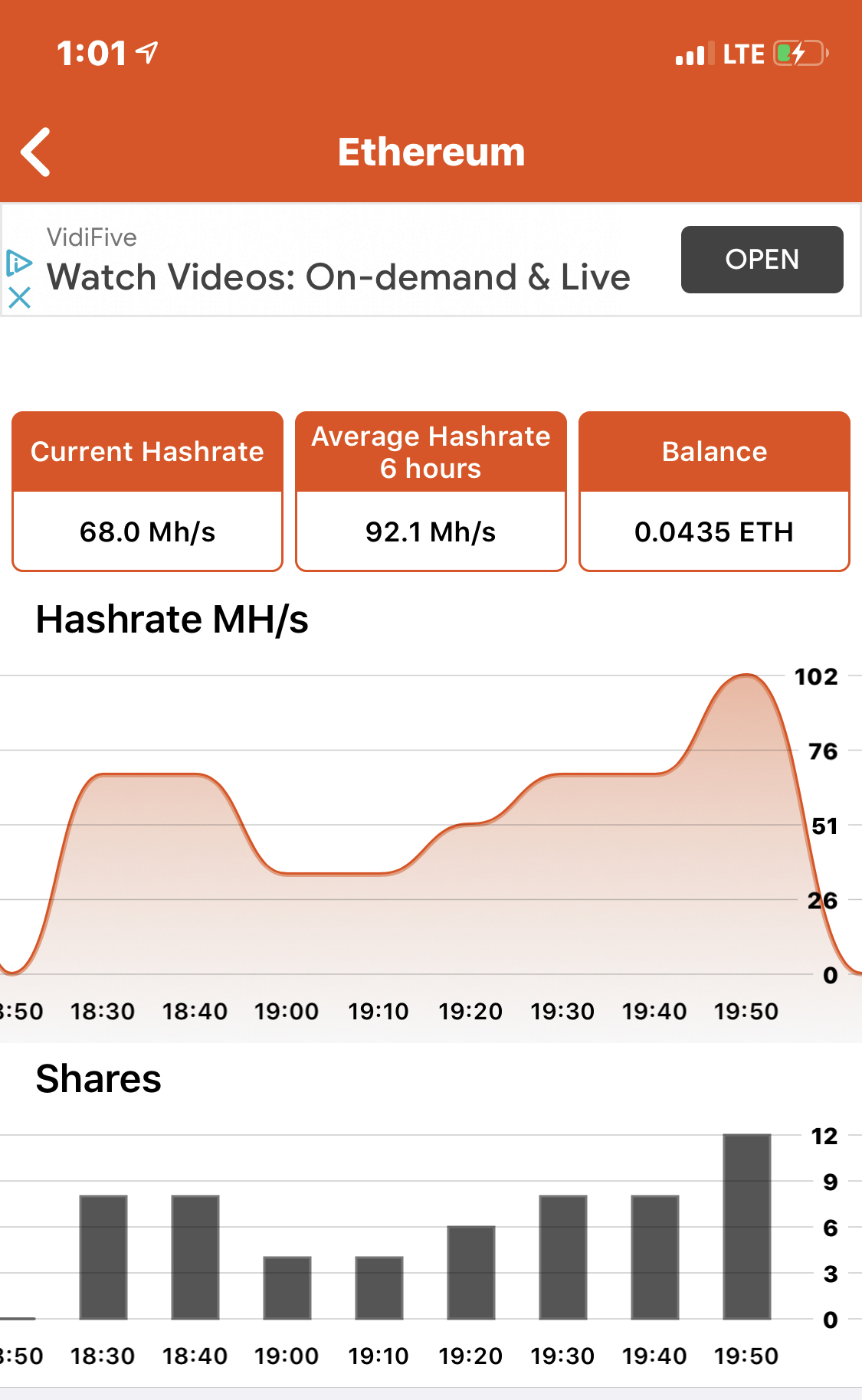862x1400 pixels.
Task: Go back from the Ethereum screen
Action: 36,152
